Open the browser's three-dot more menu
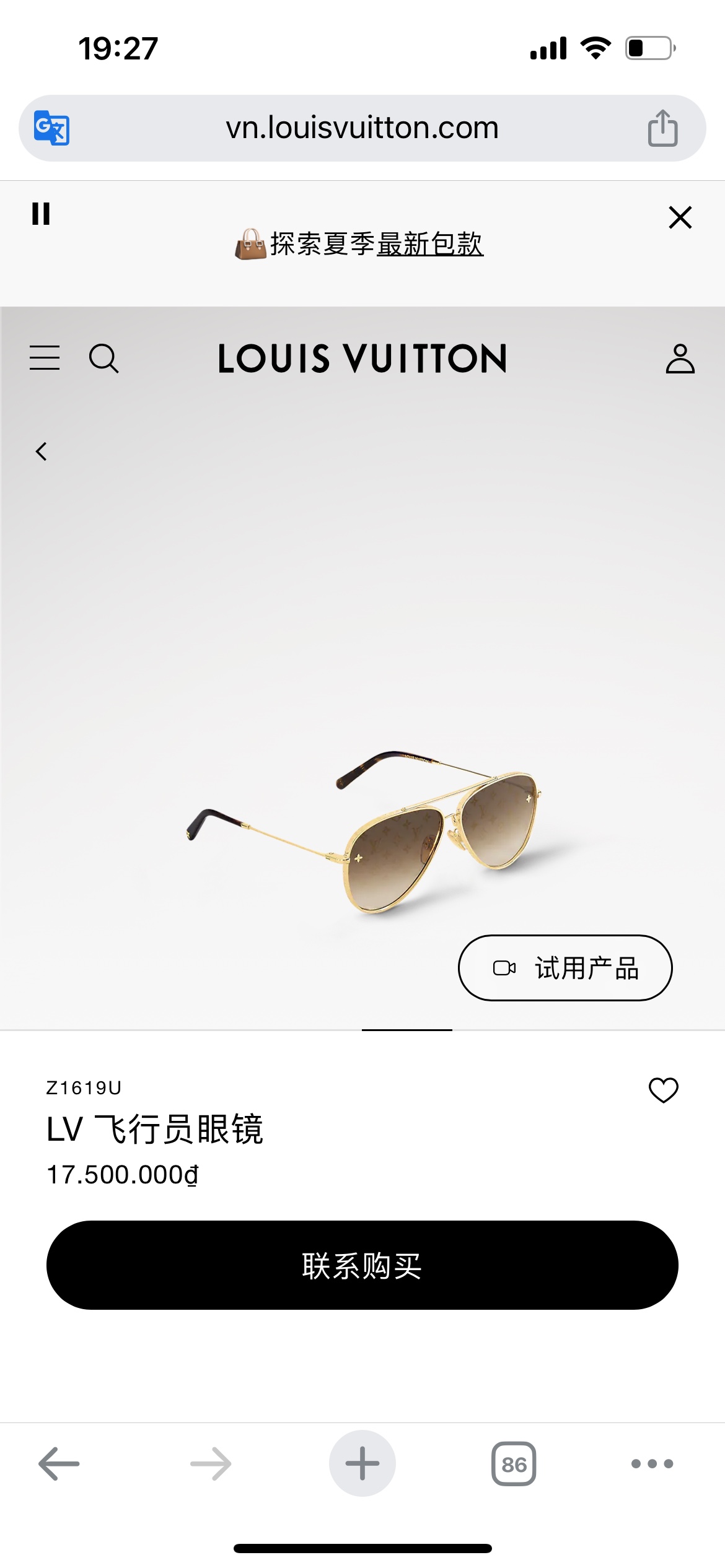This screenshot has height=1568, width=725. (652, 1464)
